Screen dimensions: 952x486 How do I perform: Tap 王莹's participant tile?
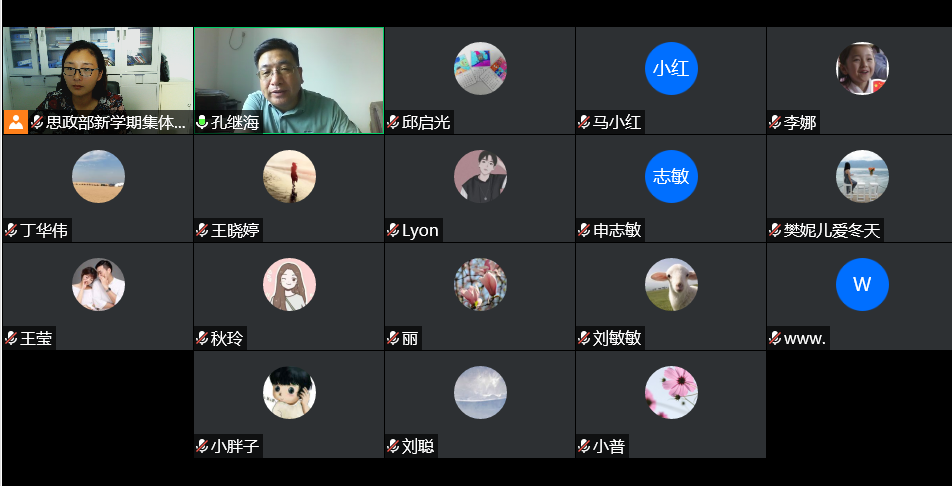pos(98,296)
